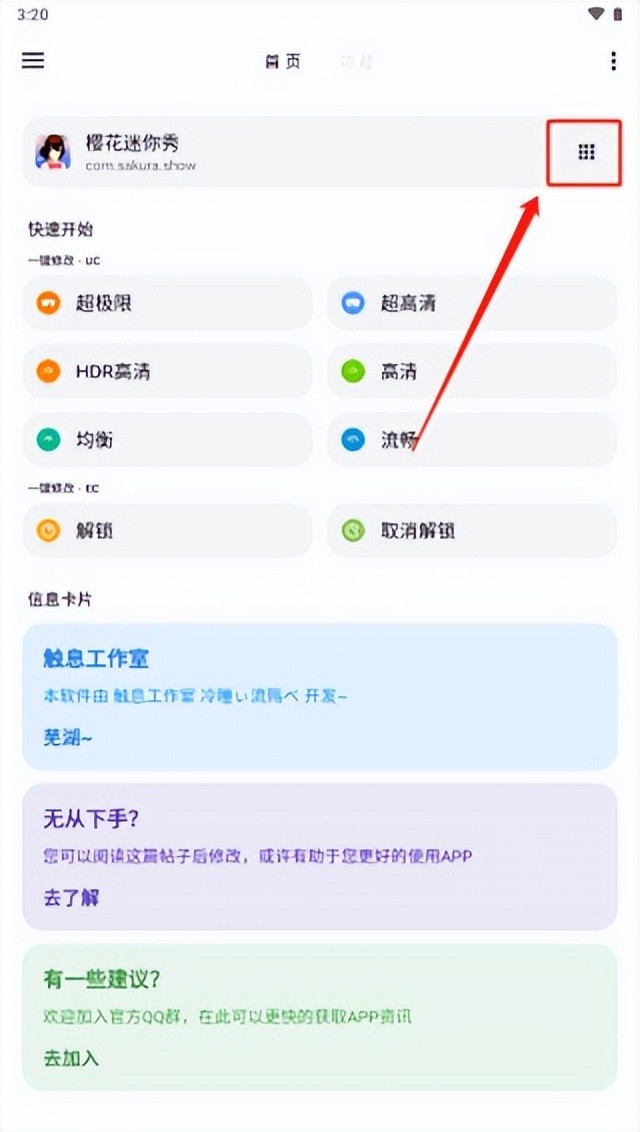The height and width of the screenshot is (1132, 640).
Task: Choose the 流畅 preset
Action: 471,439
